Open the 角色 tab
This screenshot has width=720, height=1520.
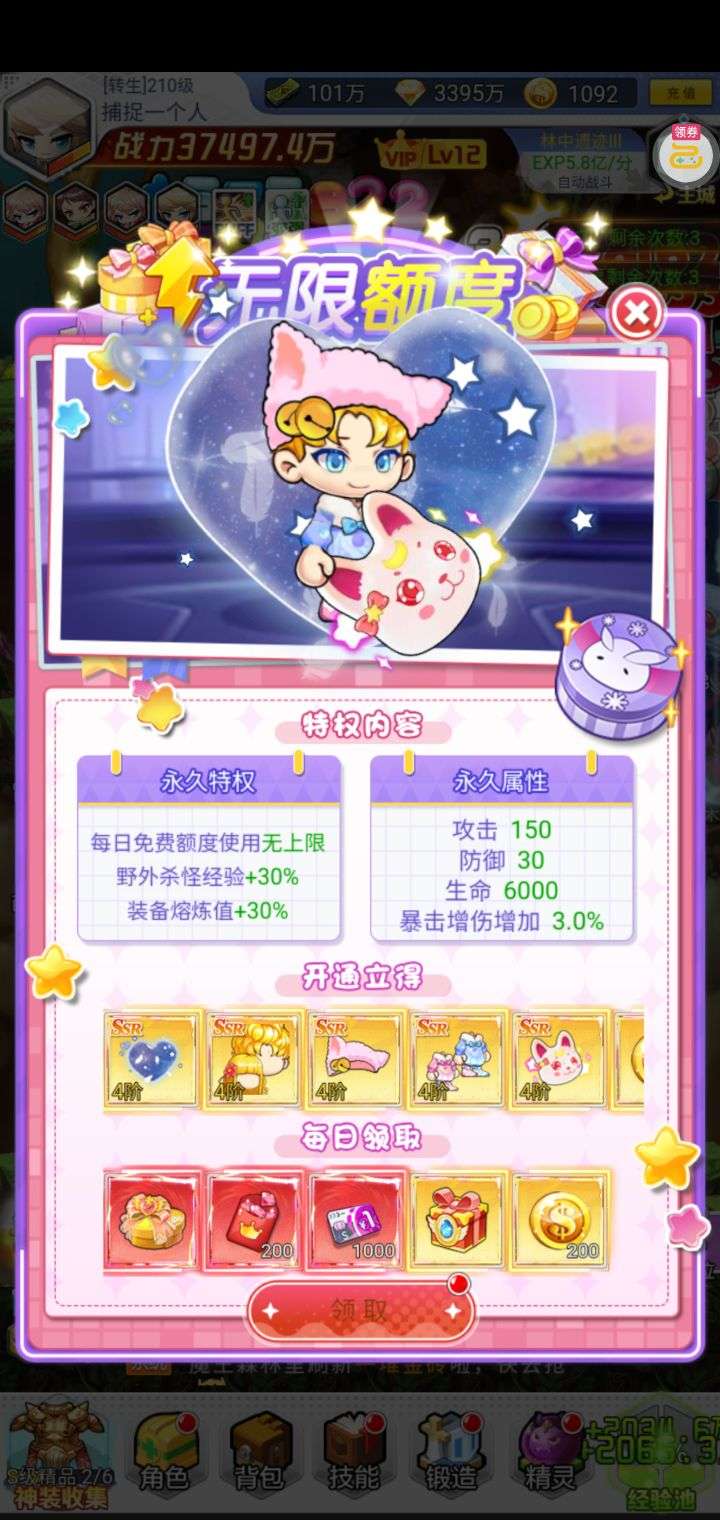coord(163,1452)
